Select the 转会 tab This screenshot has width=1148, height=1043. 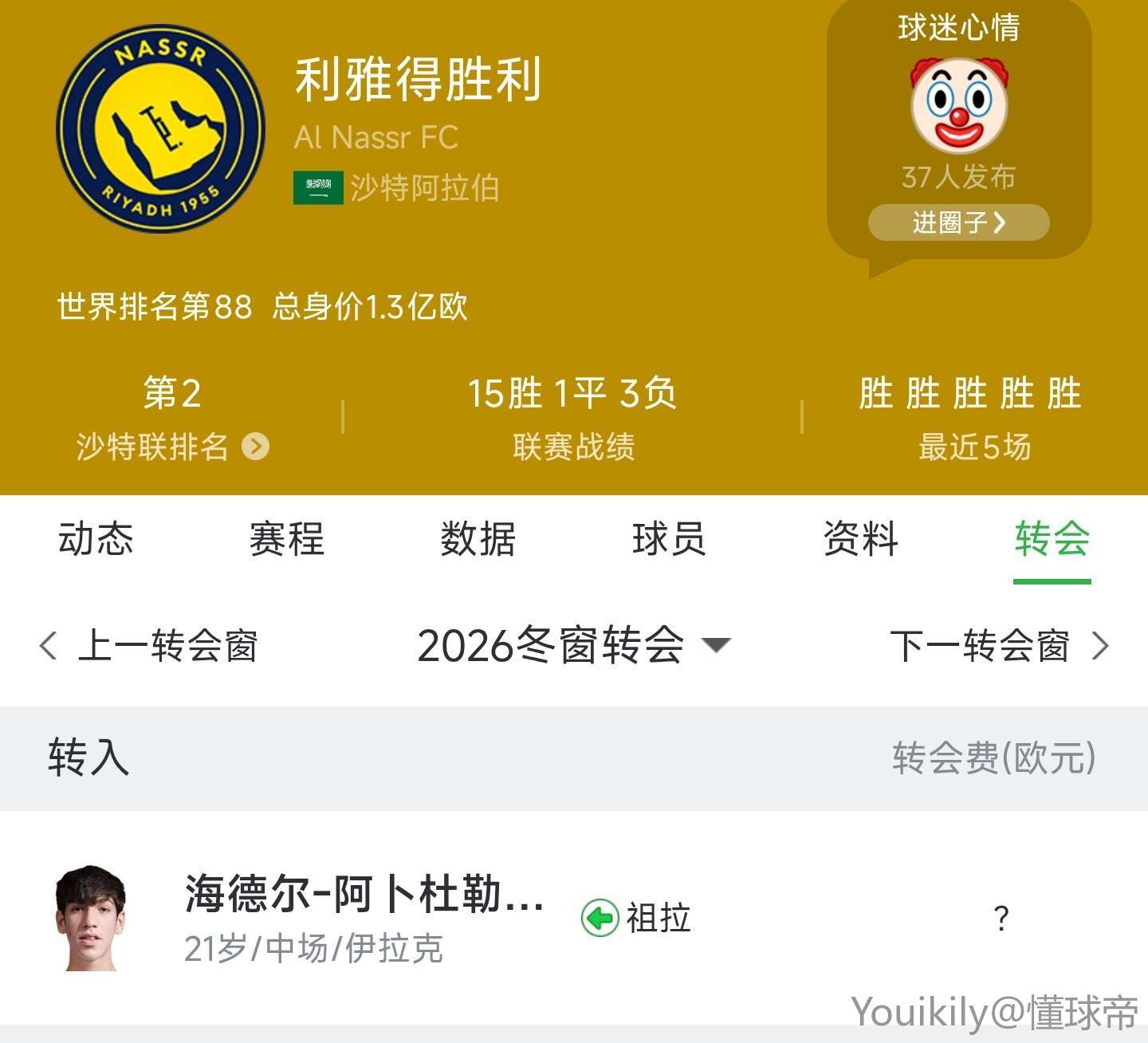click(1052, 539)
